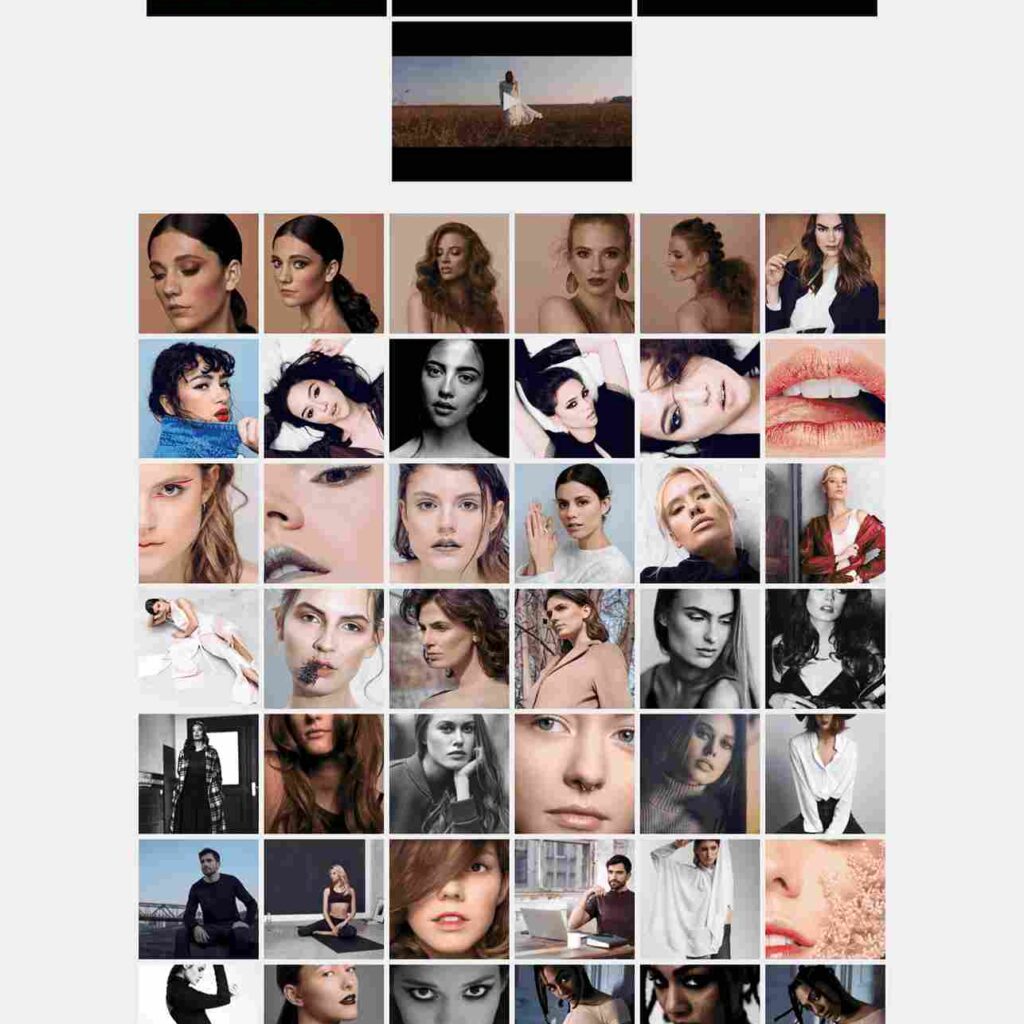Open photo of man working at laptop

click(574, 899)
